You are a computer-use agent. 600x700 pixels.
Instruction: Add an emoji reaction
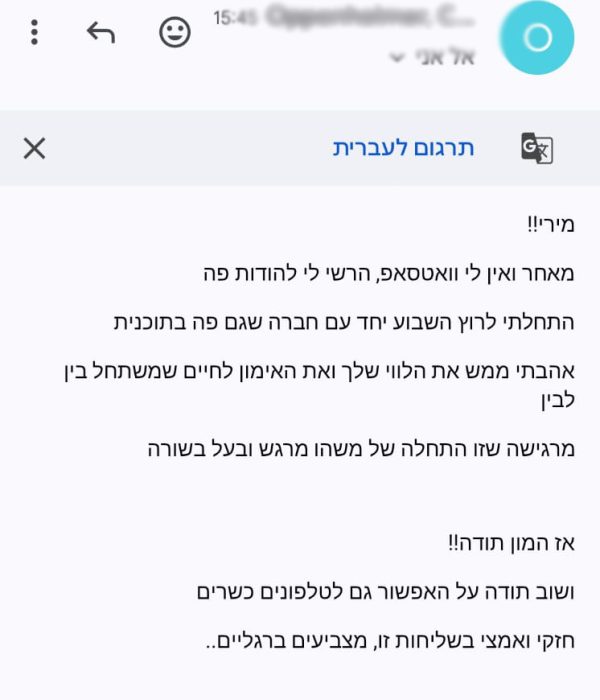coord(175,33)
